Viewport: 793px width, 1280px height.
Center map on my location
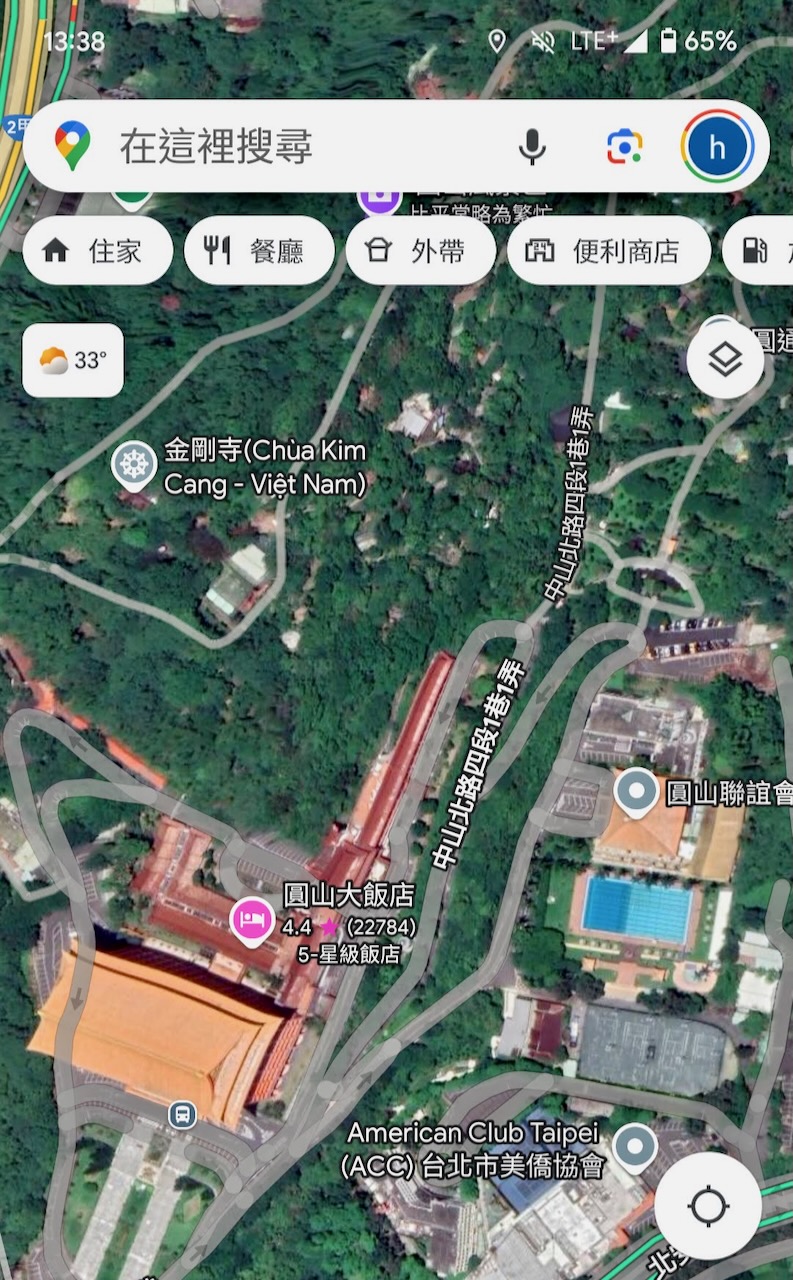708,1207
